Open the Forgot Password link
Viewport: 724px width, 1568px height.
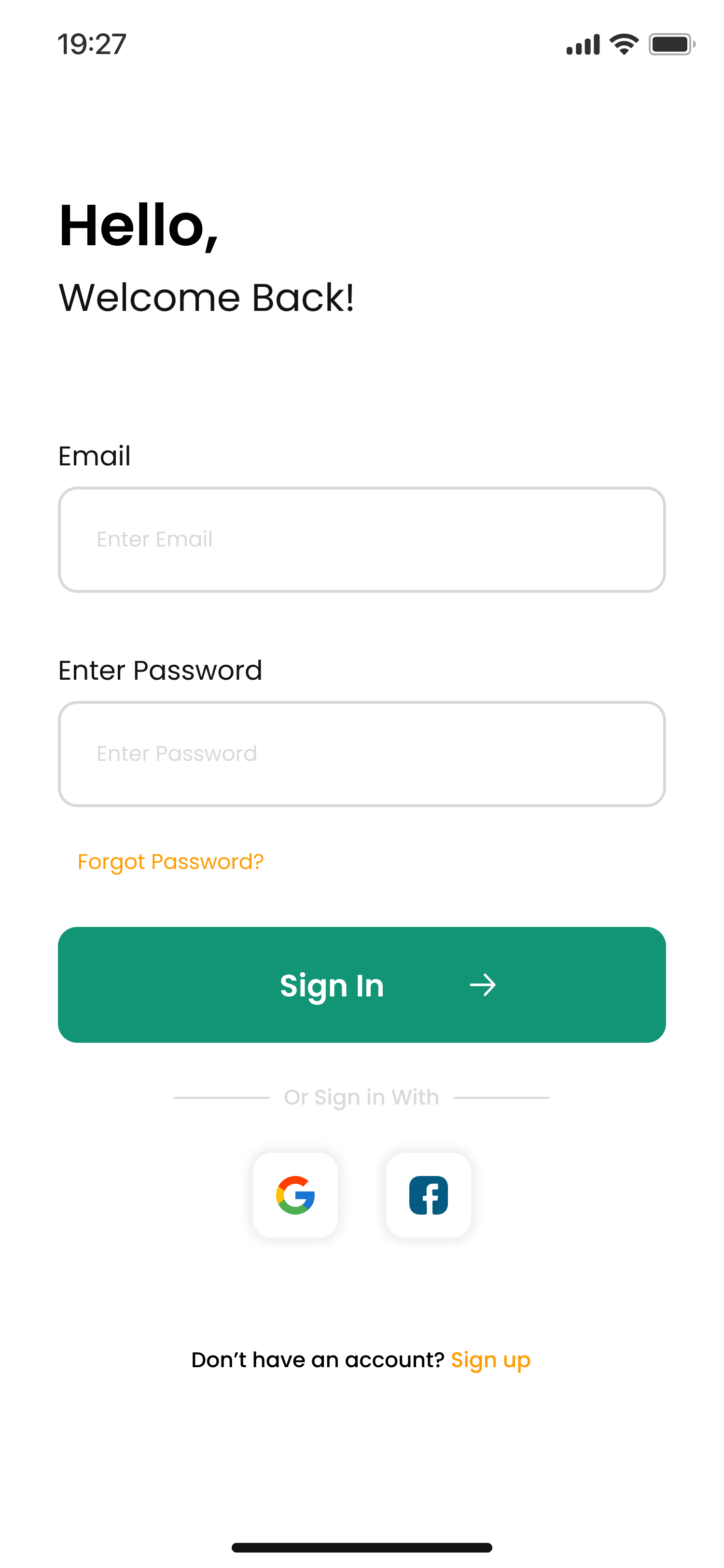170,861
